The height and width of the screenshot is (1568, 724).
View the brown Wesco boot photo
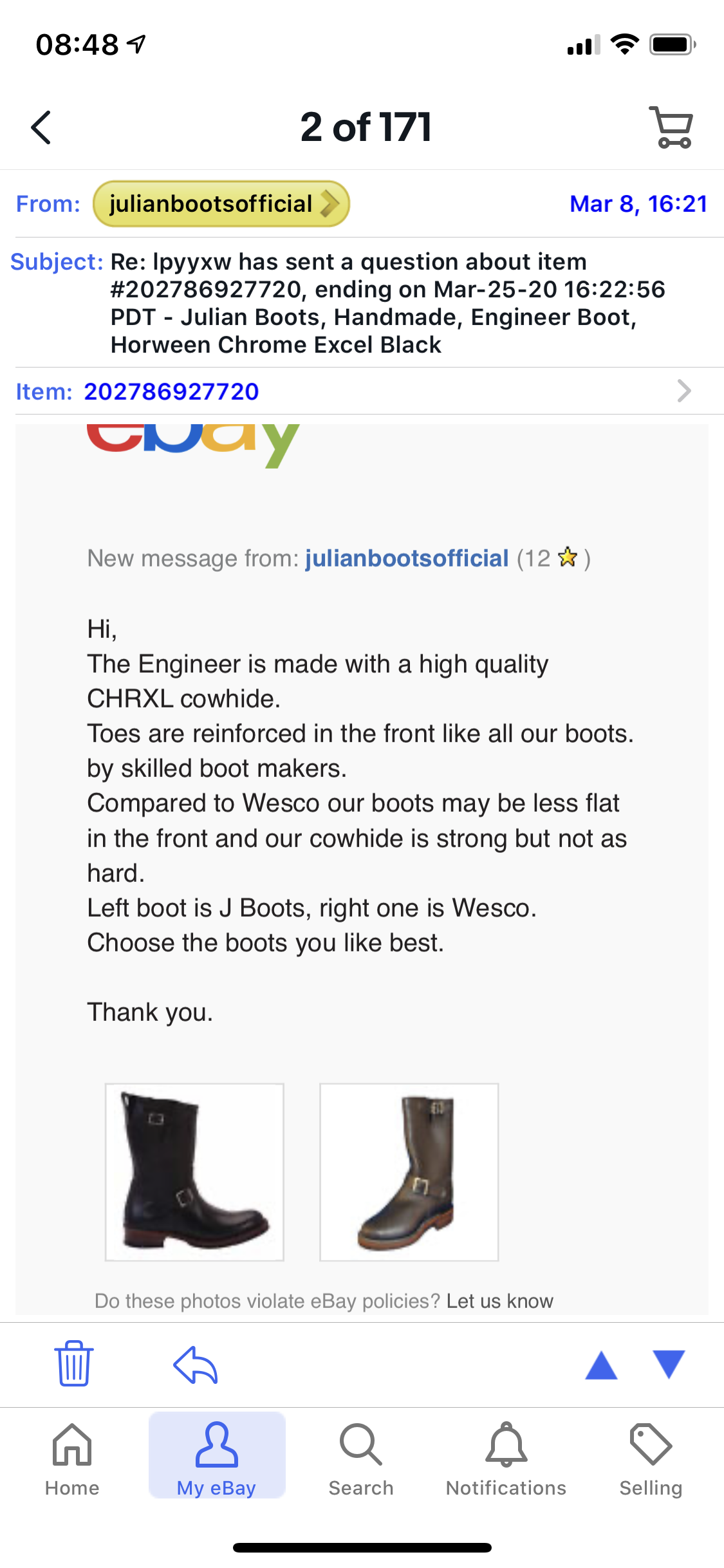409,1172
